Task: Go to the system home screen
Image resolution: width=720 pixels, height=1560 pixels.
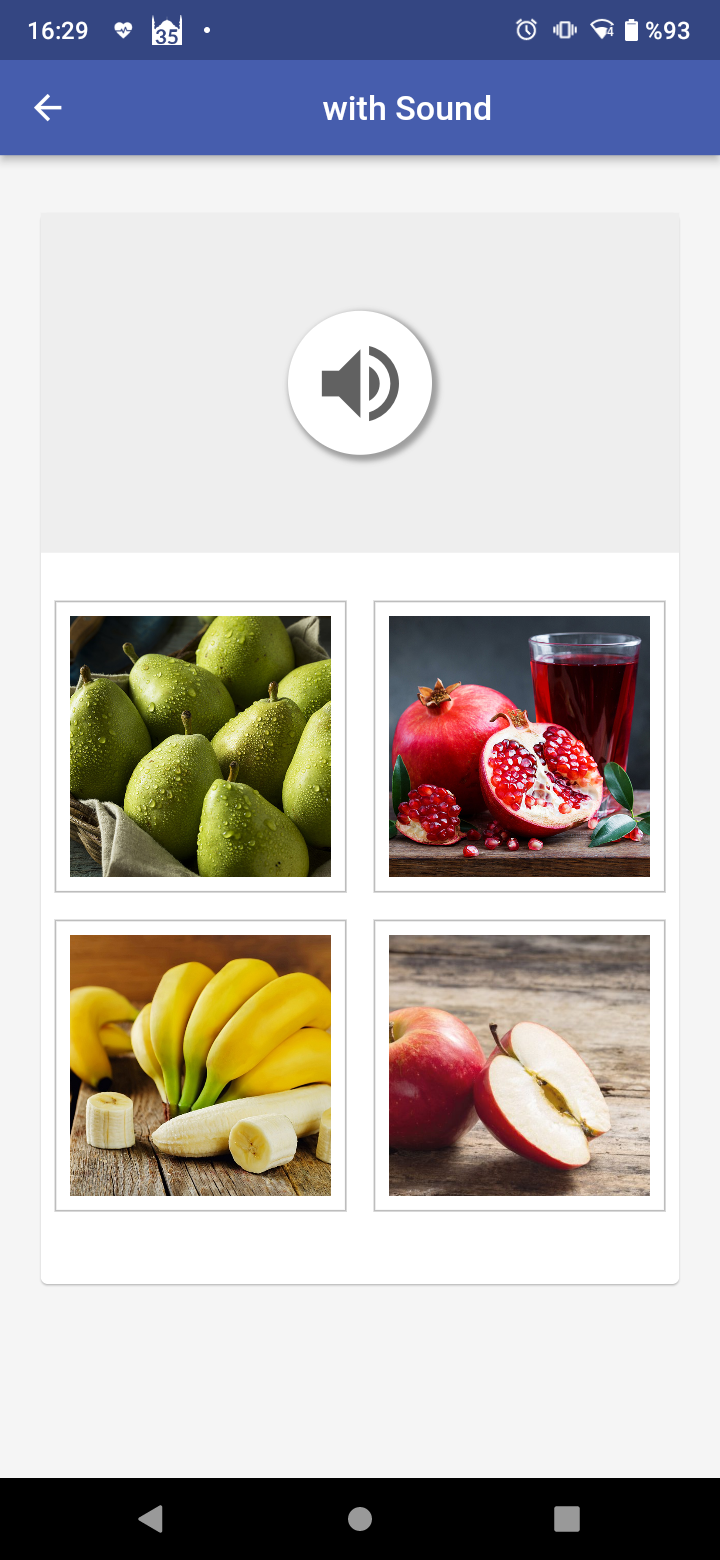Action: click(x=360, y=1519)
